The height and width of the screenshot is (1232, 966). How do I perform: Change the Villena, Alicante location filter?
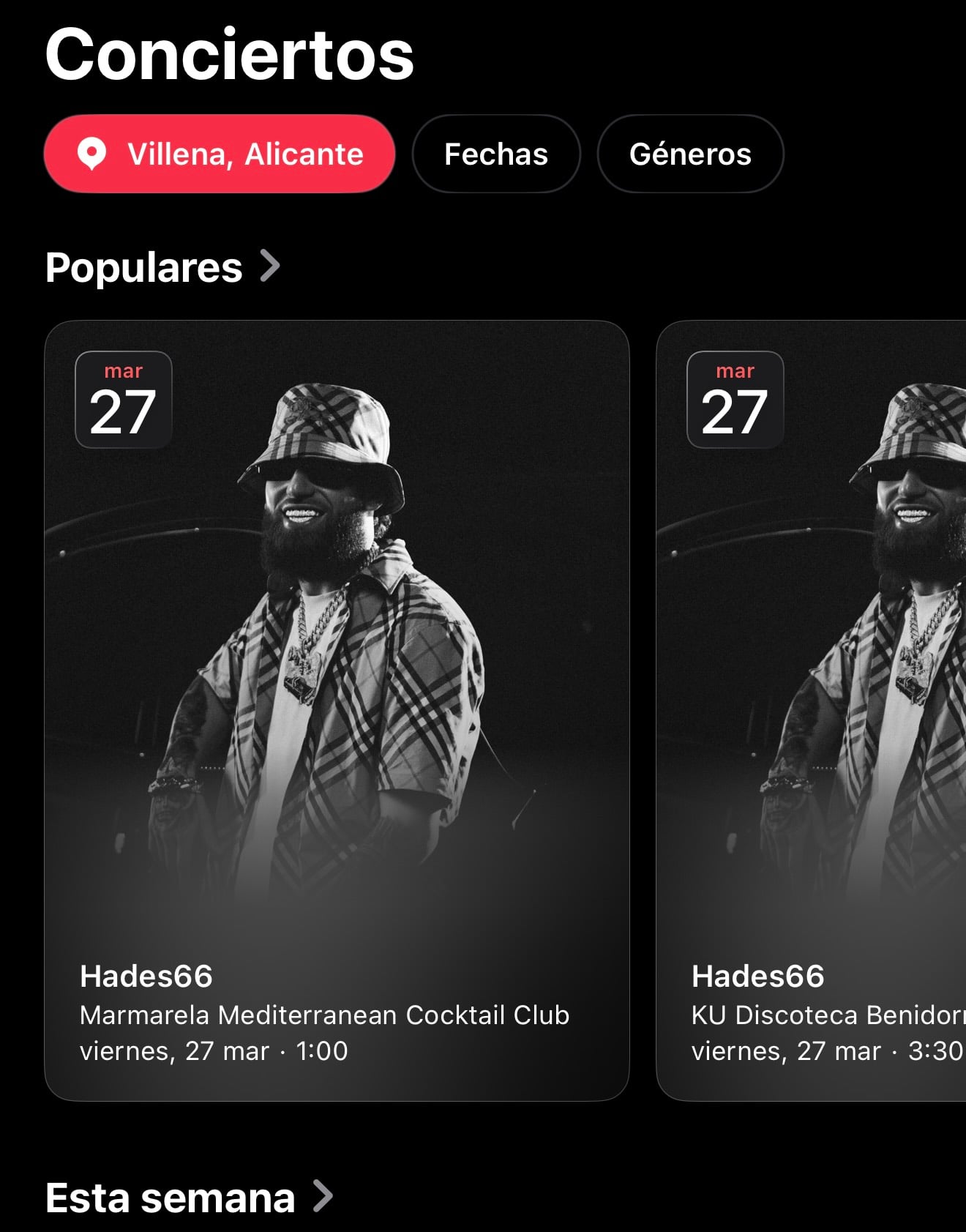click(x=220, y=154)
